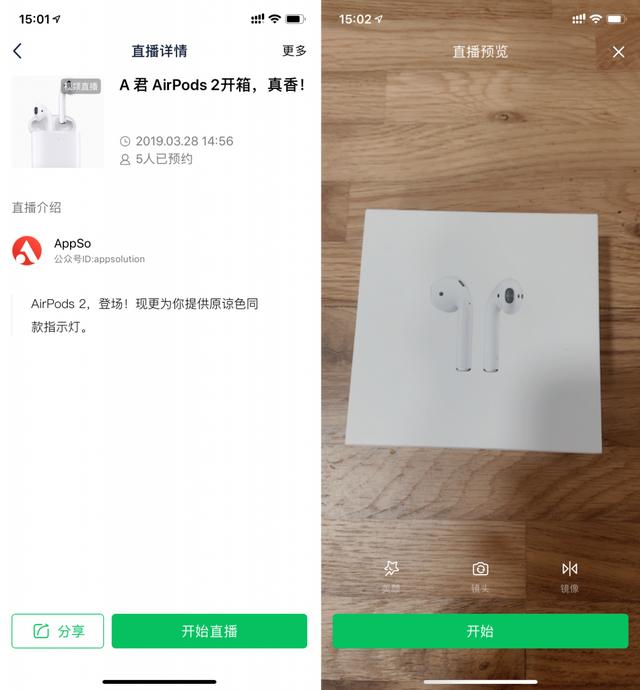
Task: Open the AirPods live cover thumbnail
Action: [x=57, y=122]
